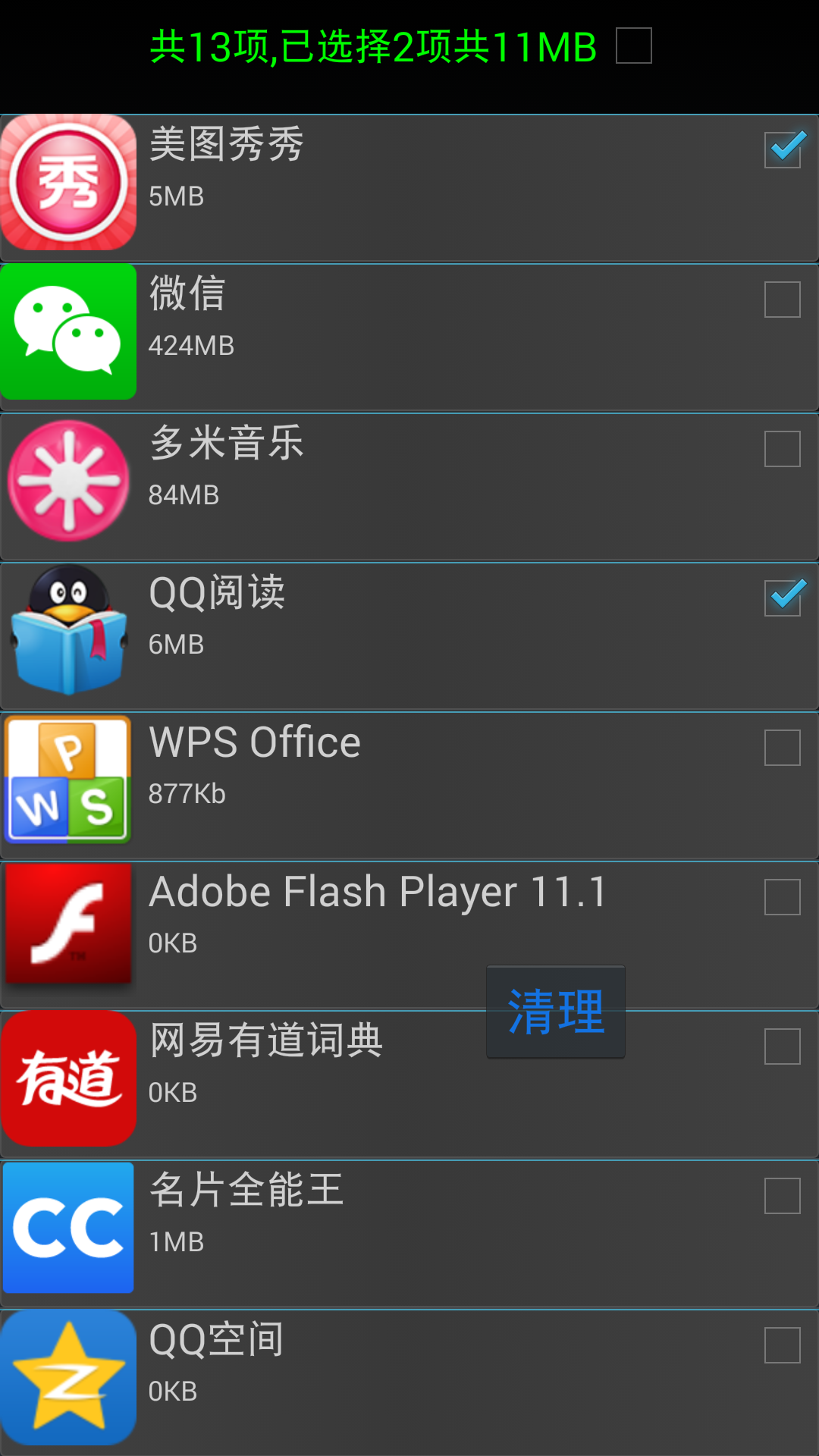Image resolution: width=819 pixels, height=1456 pixels.
Task: Check the 名片全能王 checkbox
Action: [x=783, y=1196]
